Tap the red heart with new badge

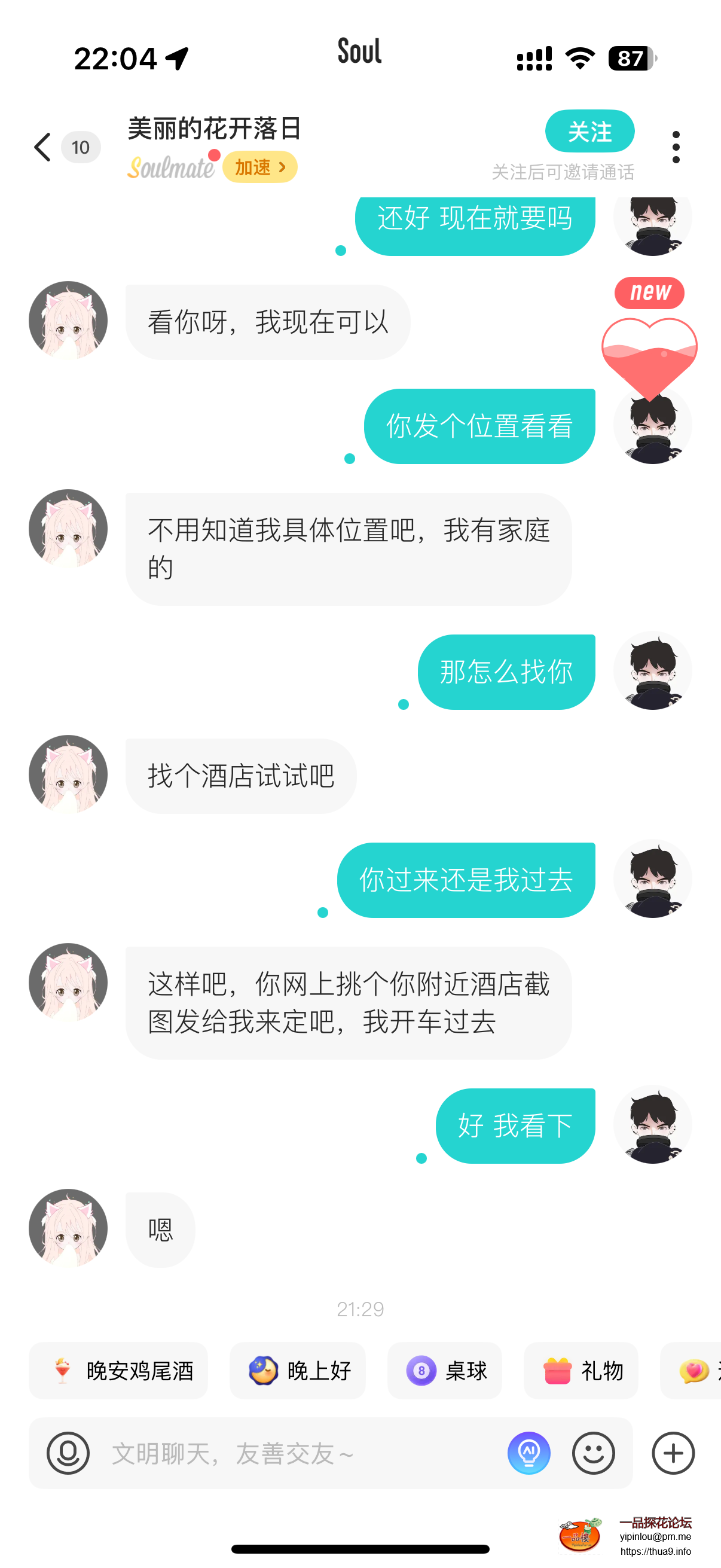[649, 350]
